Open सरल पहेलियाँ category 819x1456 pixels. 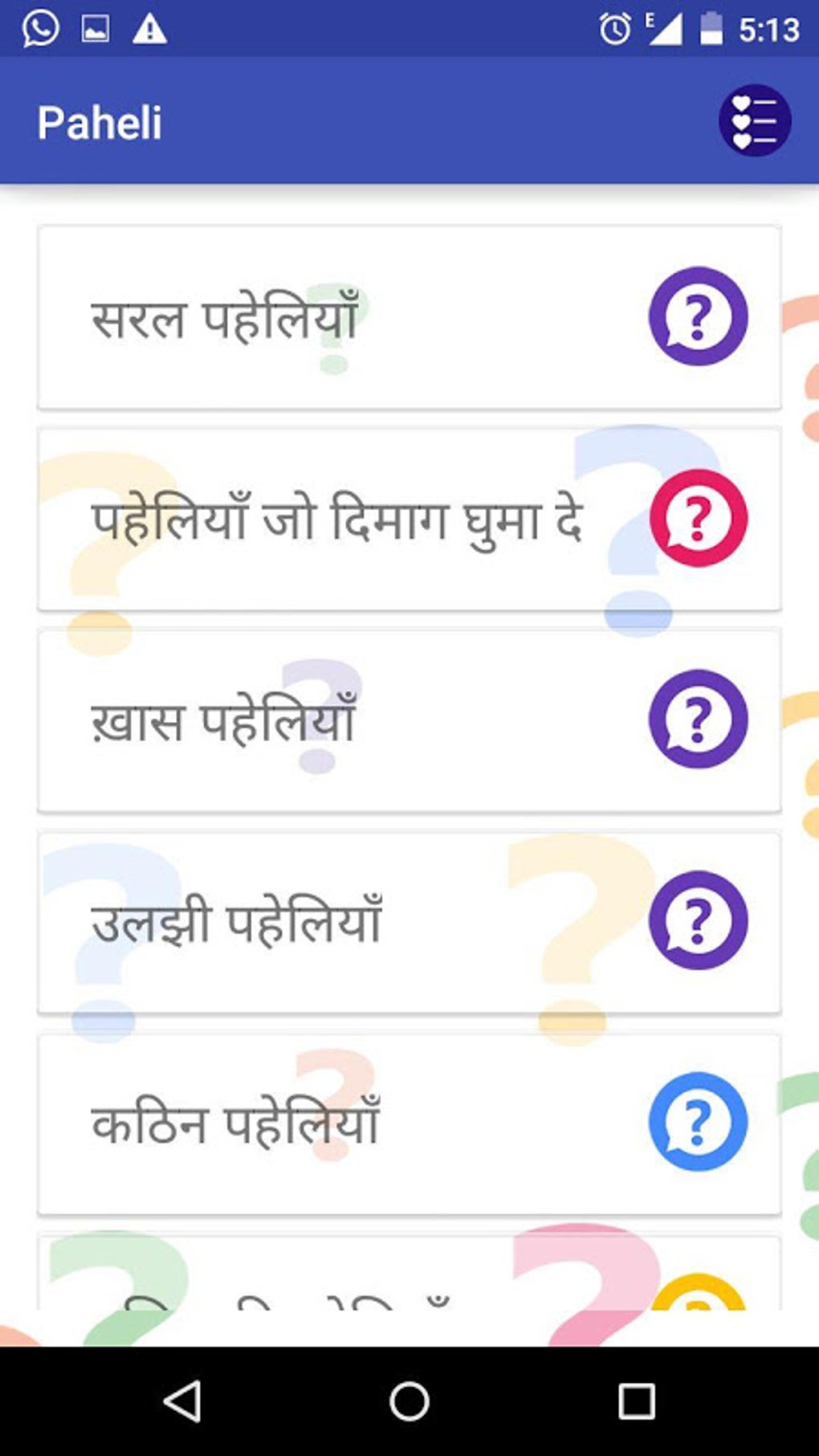tap(409, 317)
